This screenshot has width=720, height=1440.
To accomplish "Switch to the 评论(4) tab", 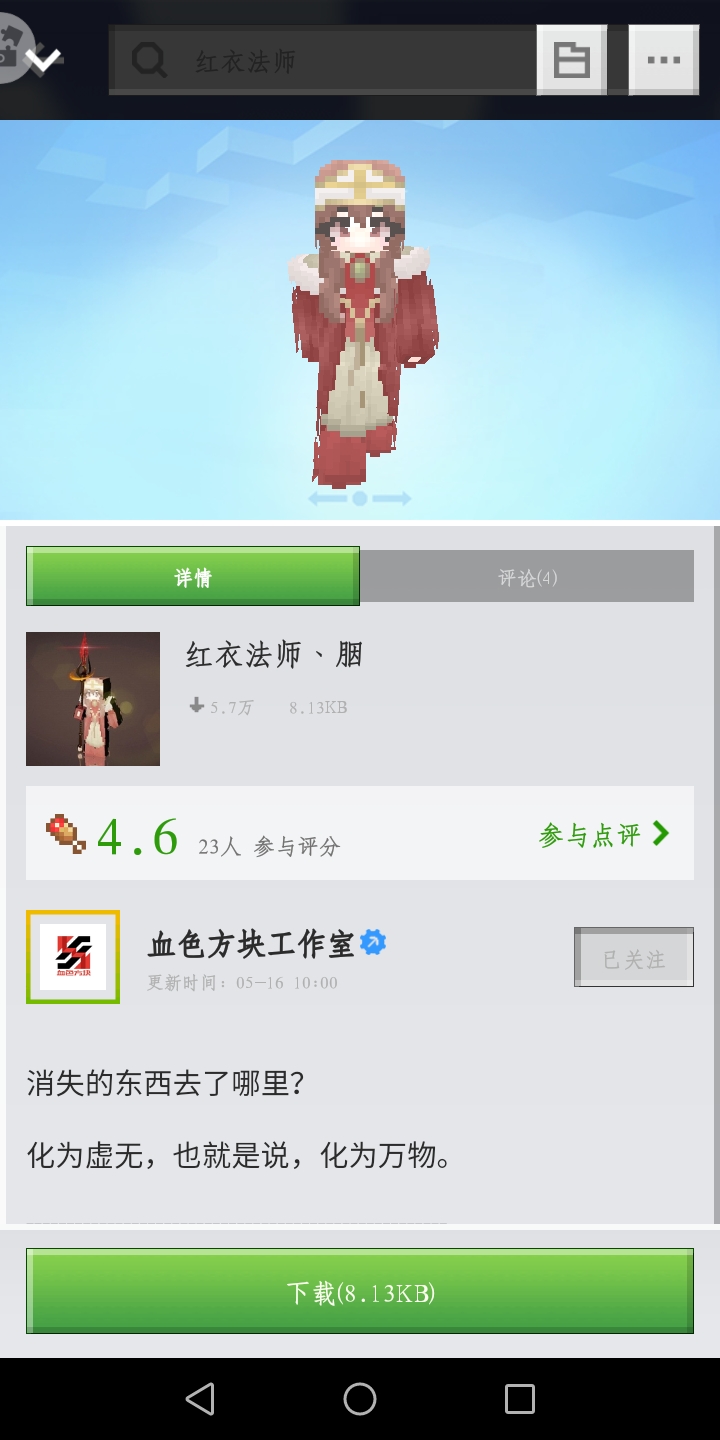I will 527,577.
